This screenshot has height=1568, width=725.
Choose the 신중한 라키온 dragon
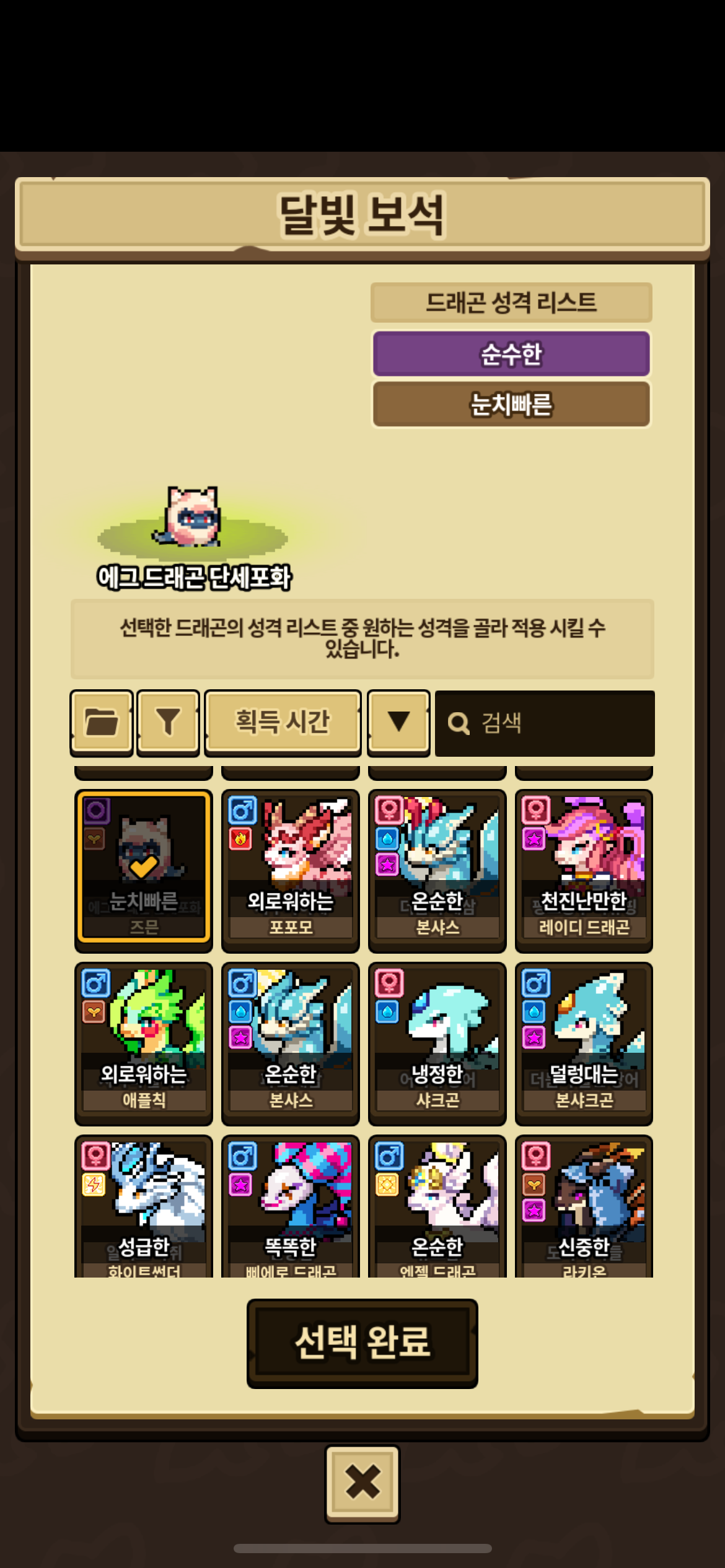pyautogui.click(x=584, y=1206)
